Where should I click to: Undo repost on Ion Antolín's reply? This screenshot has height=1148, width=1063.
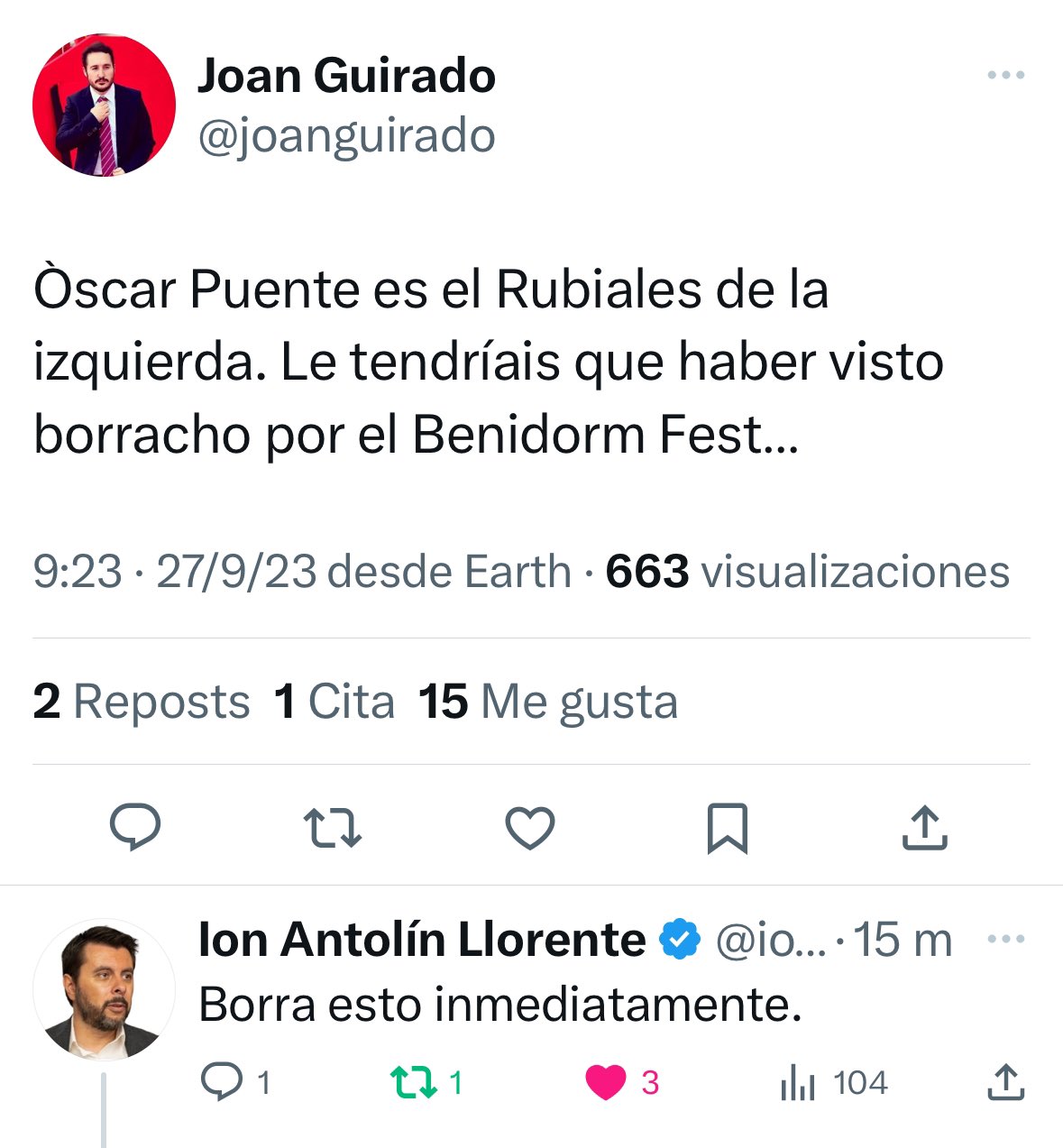click(415, 1082)
